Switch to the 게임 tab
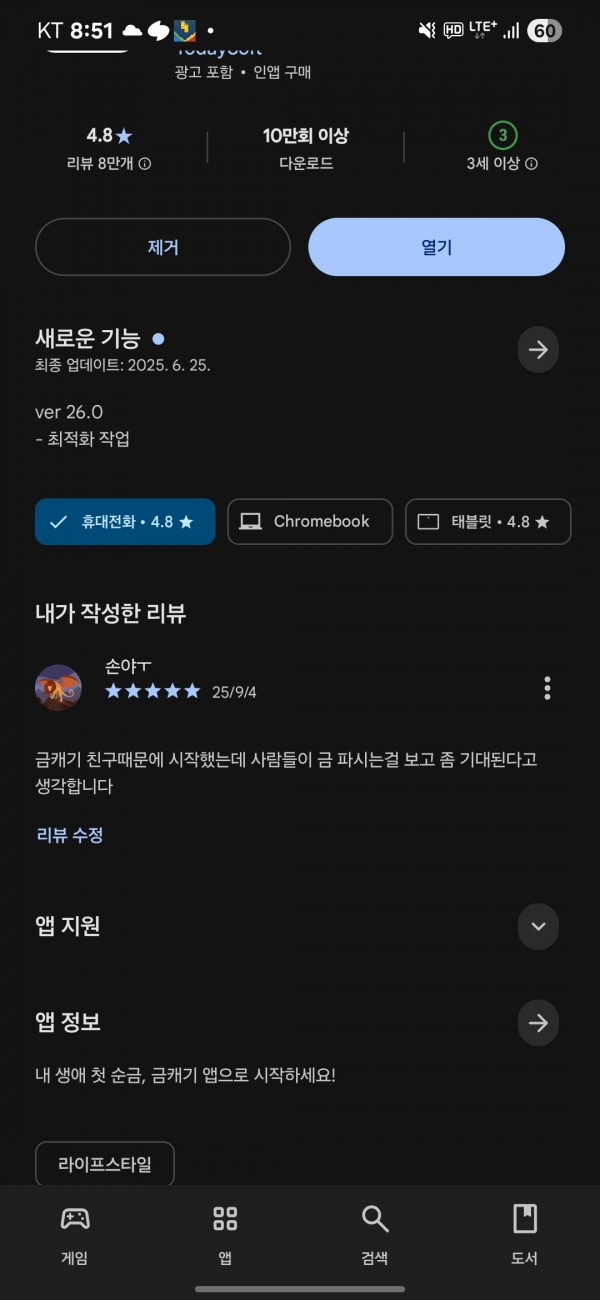This screenshot has height=1300, width=600. 75,1235
